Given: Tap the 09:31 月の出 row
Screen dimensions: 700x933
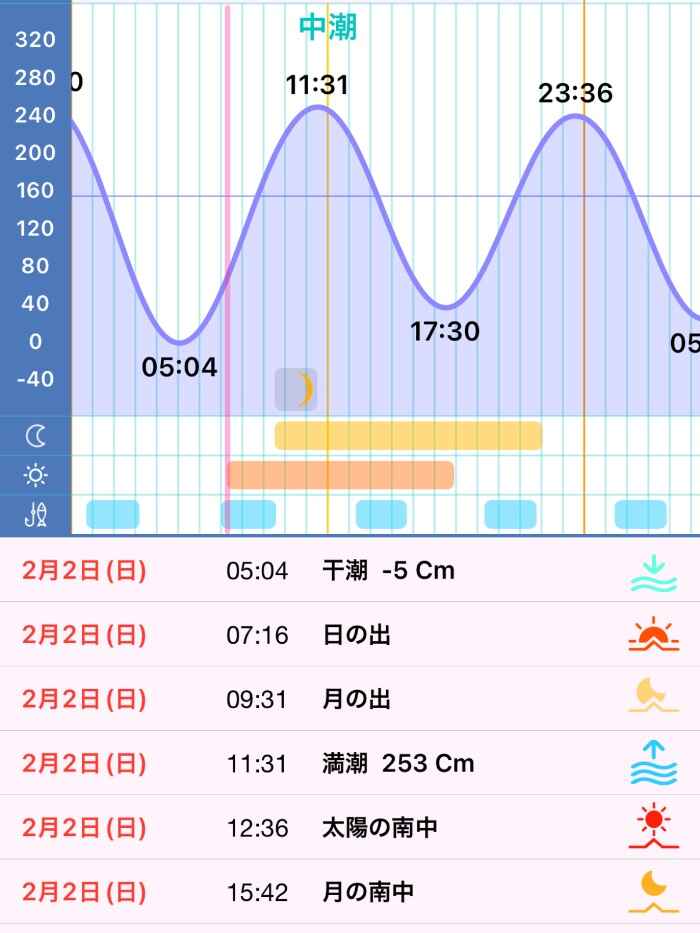Looking at the screenshot, I should pyautogui.click(x=350, y=699).
